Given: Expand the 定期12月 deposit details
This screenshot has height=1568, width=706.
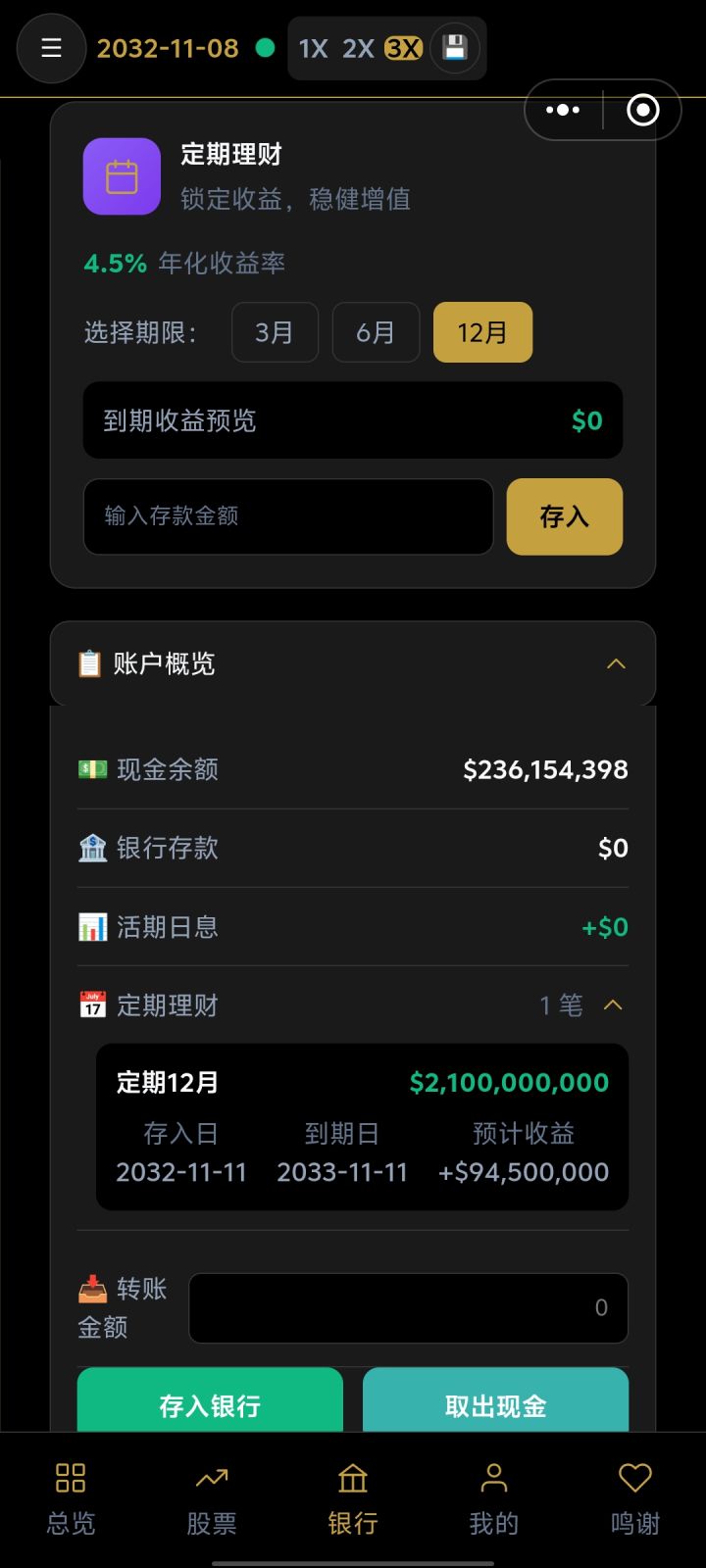Looking at the screenshot, I should pos(361,1127).
